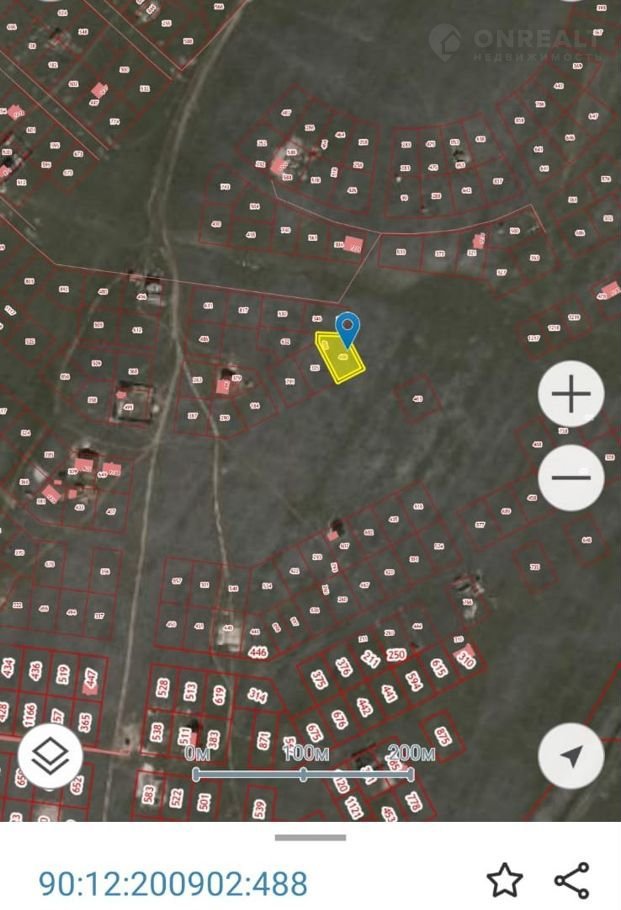Zoom in on the cadastral map
Screen dimensions: 621x910
[x=571, y=395]
